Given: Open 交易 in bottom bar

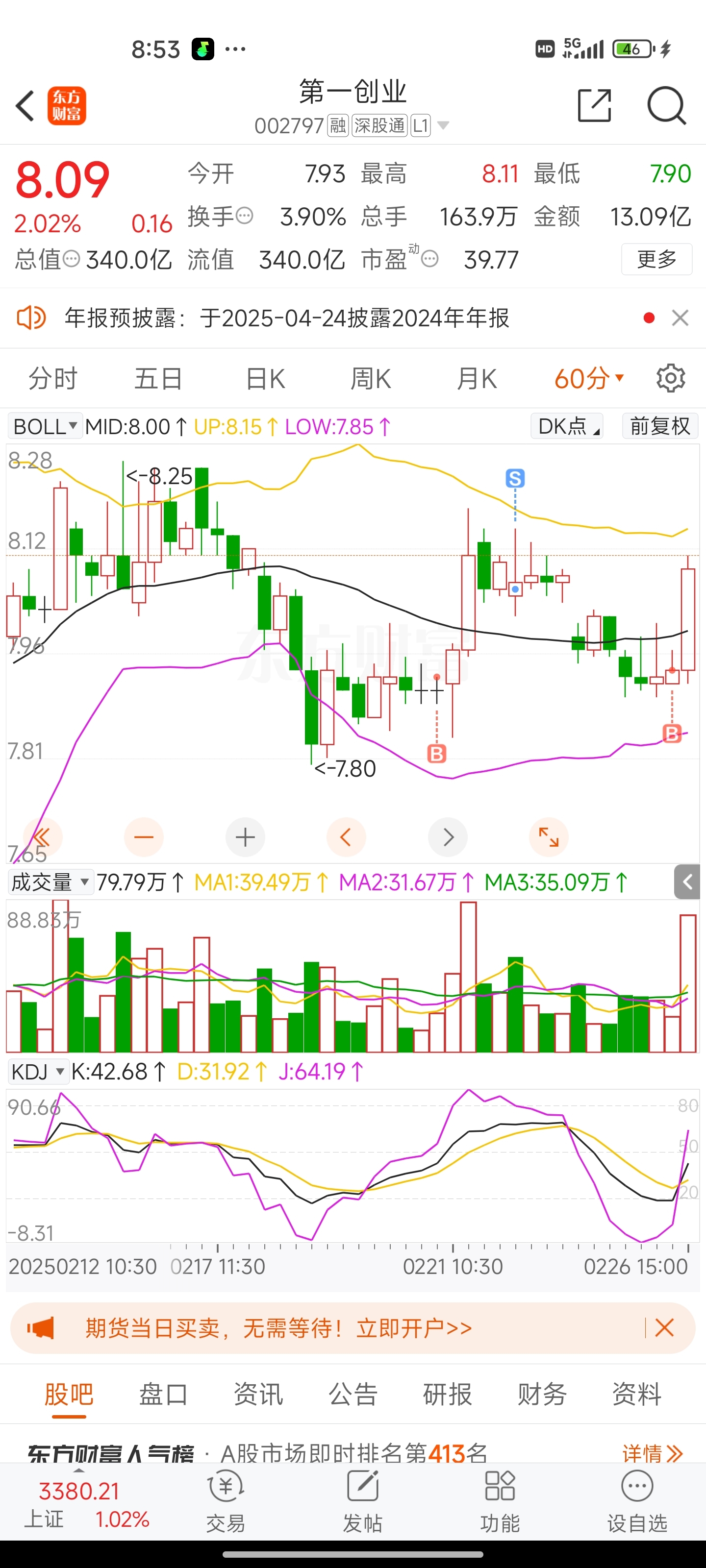Looking at the screenshot, I should (x=226, y=1500).
